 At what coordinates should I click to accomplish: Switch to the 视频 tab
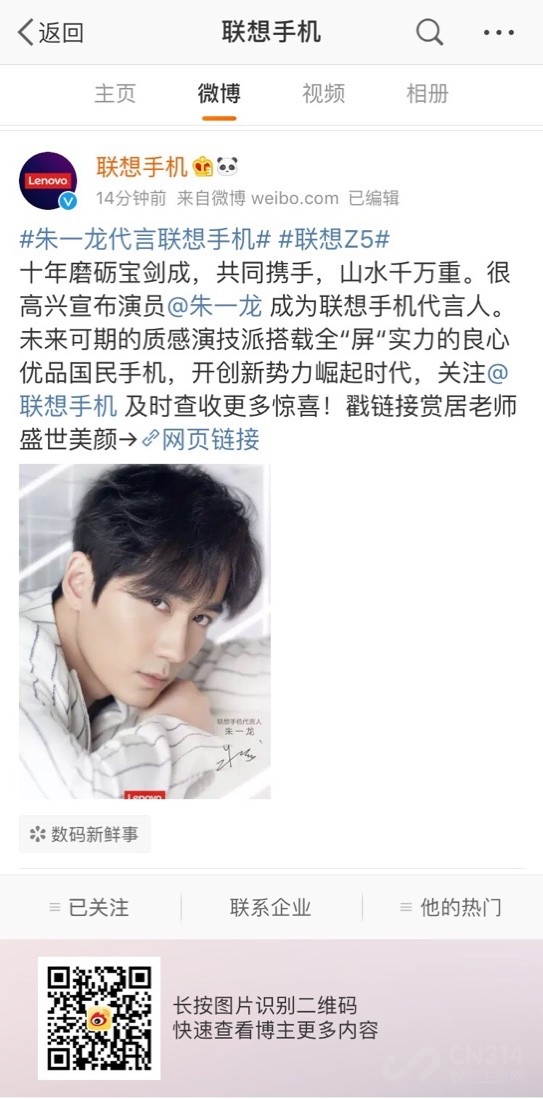coord(323,94)
